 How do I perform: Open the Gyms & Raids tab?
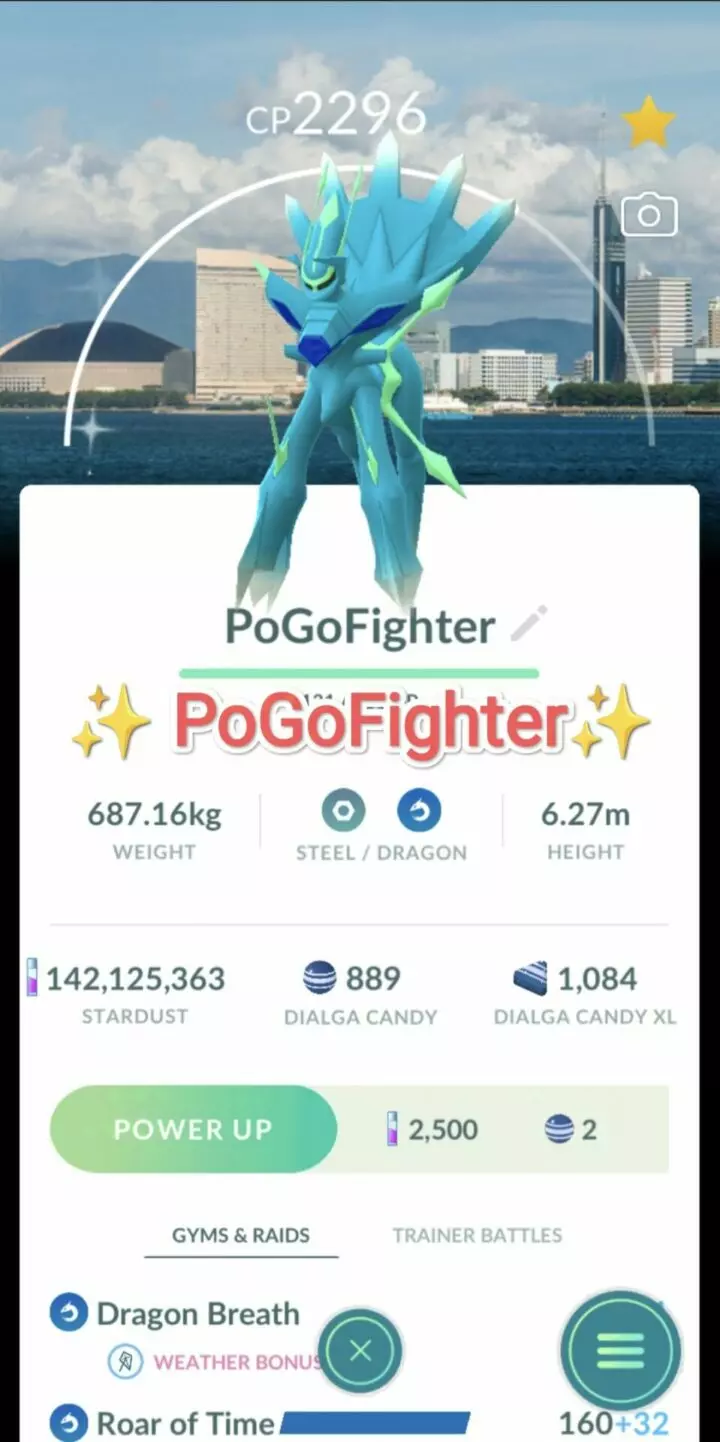coord(240,1235)
